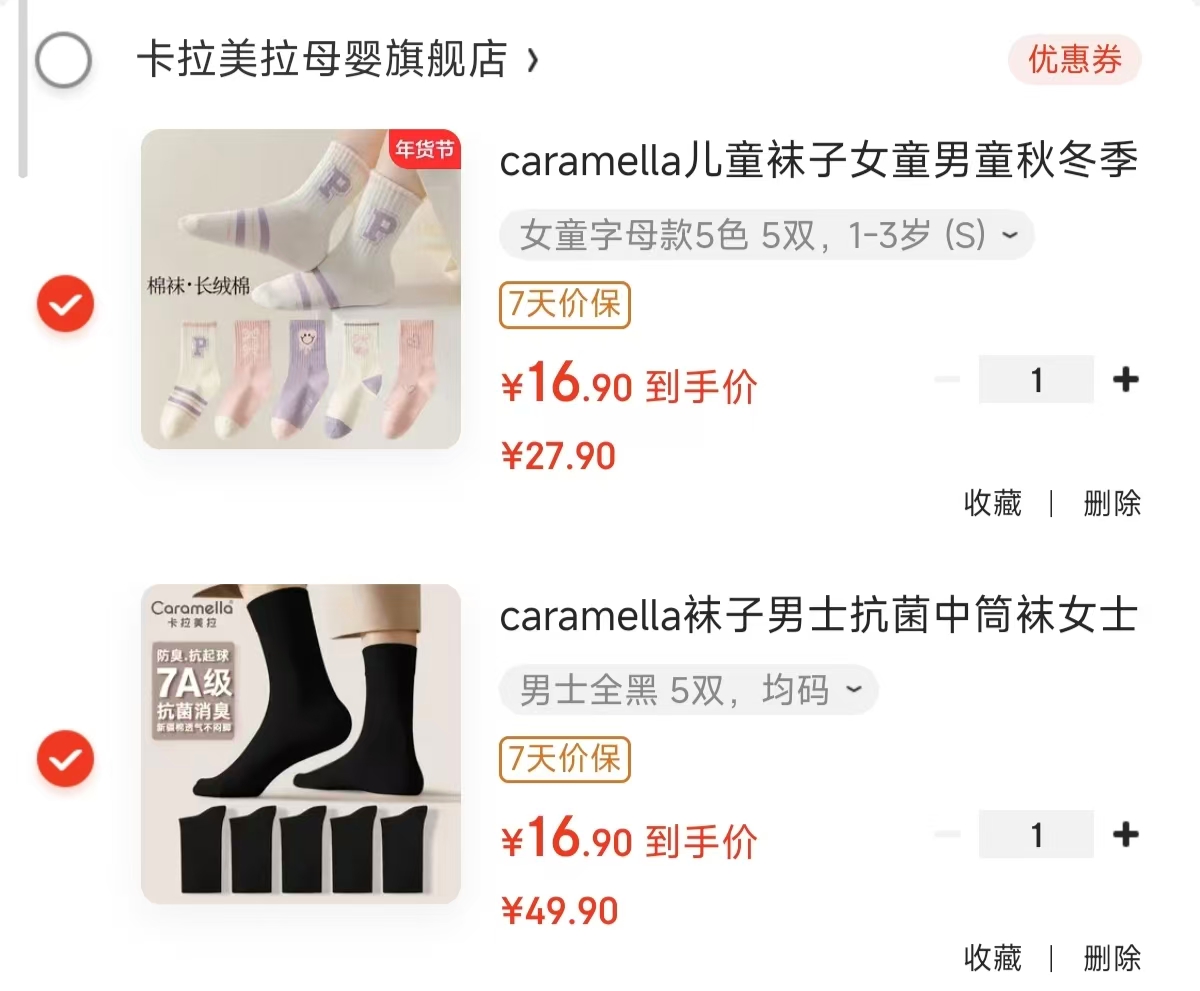The height and width of the screenshot is (991, 1200).
Task: Change the 女童字母款5色 variant dropdown
Action: coord(766,235)
